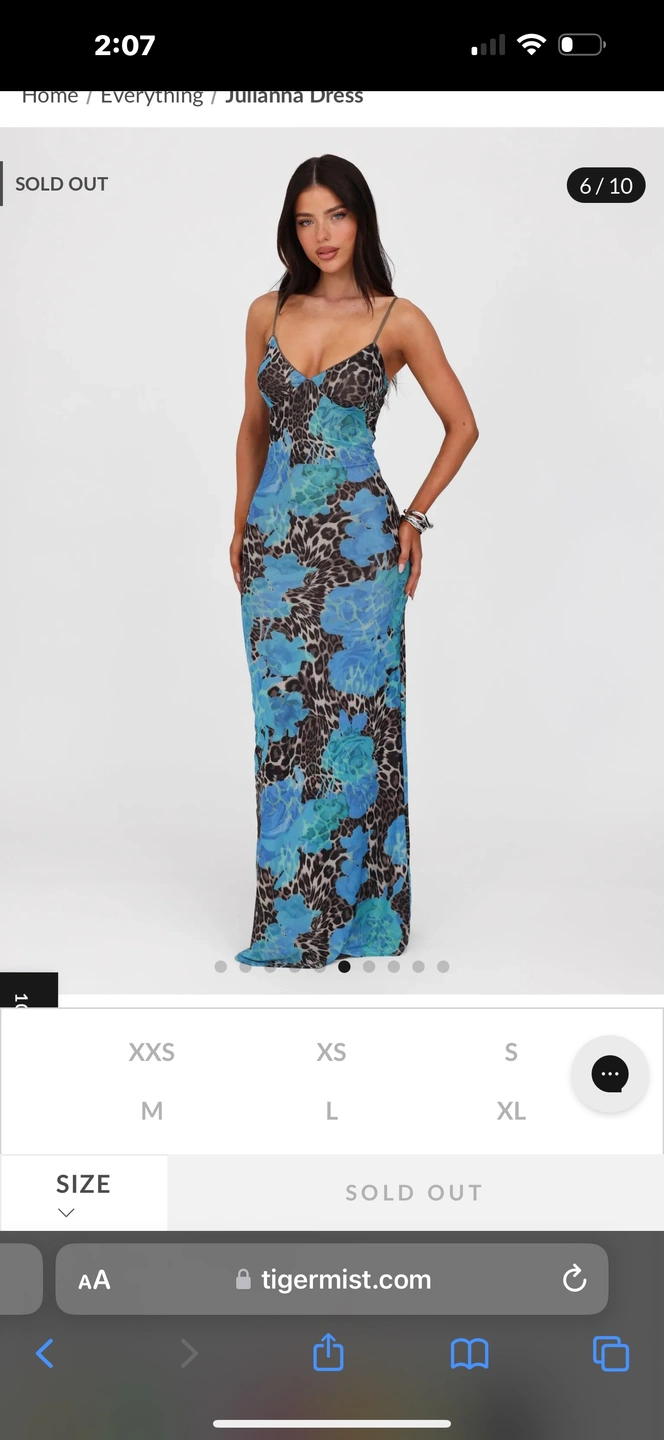Open the Julianna Dress product photo
Screen dimensions: 664x1440
(331, 560)
